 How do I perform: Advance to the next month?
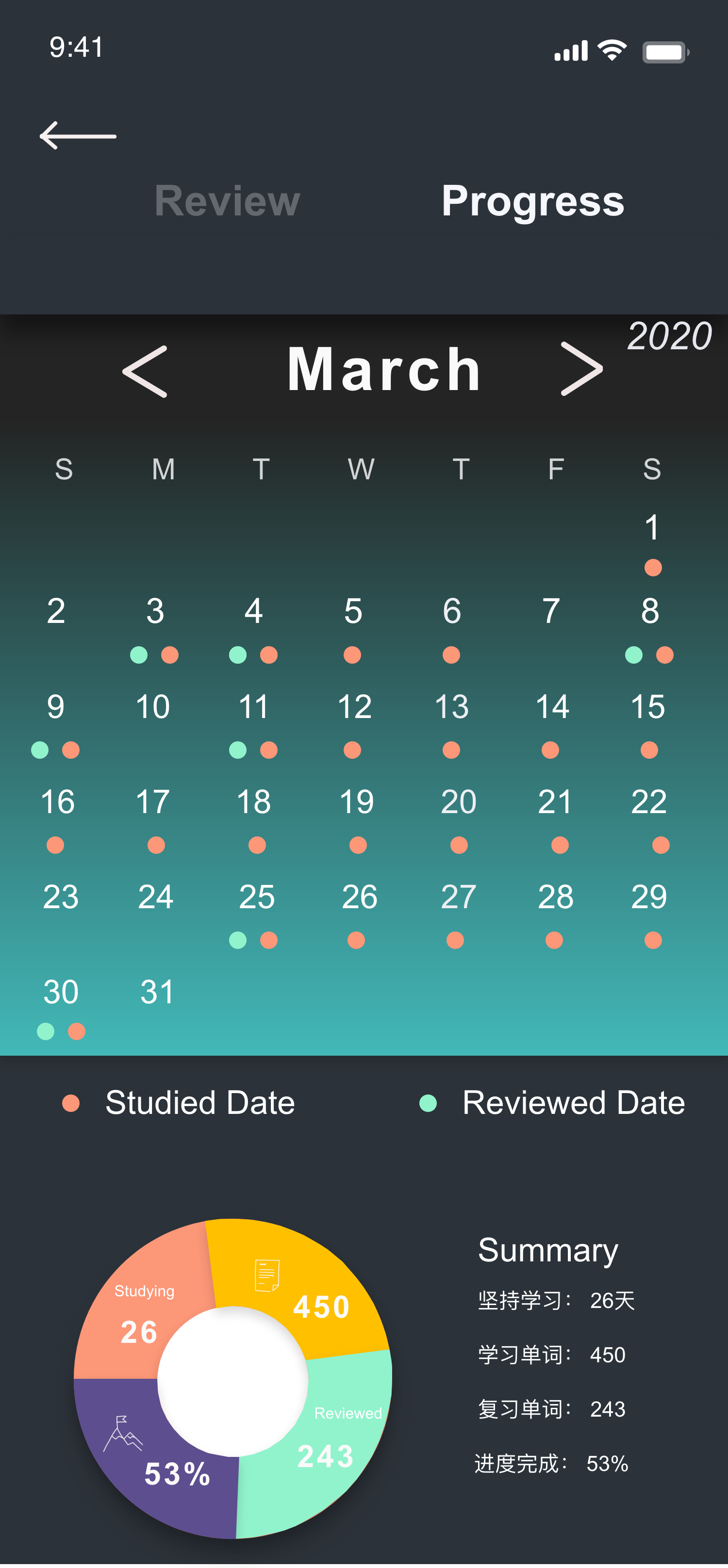coord(581,368)
